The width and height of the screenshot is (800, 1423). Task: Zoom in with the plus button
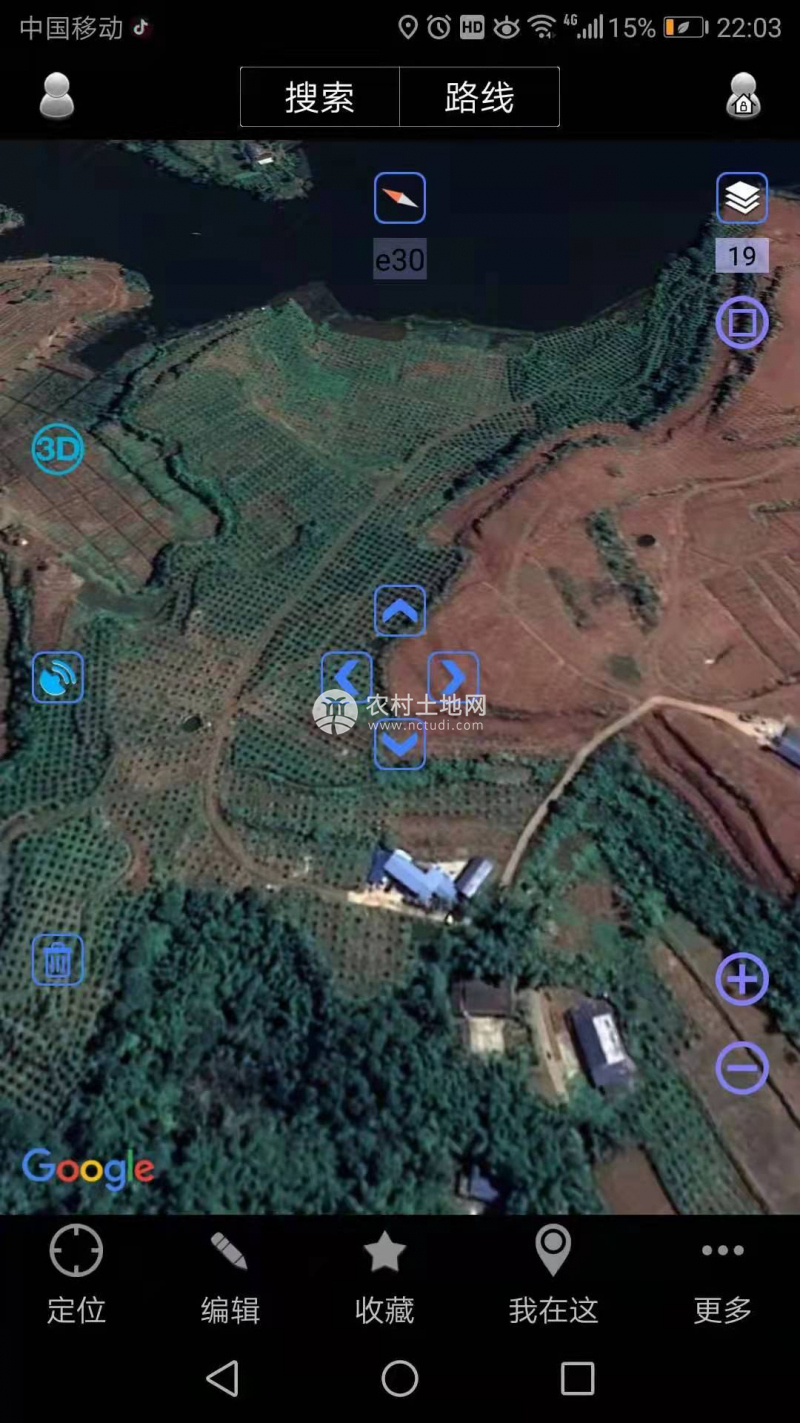(742, 979)
